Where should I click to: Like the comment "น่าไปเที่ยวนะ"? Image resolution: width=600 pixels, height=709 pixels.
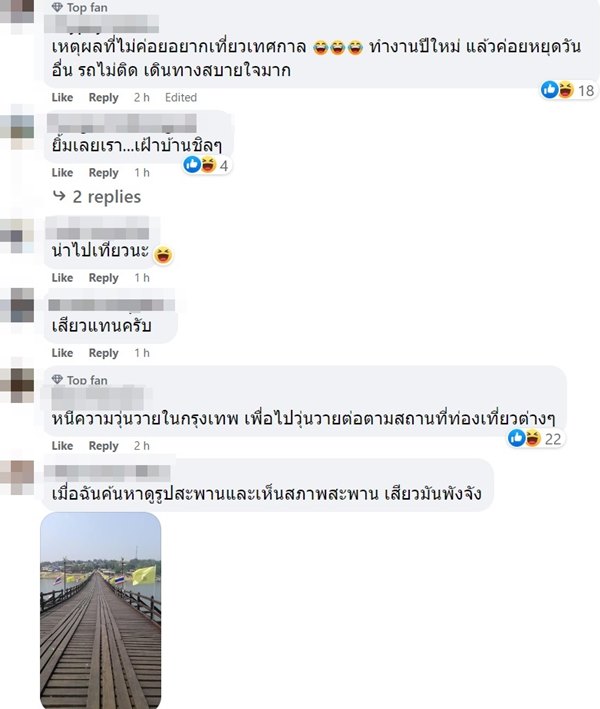pyautogui.click(x=62, y=277)
